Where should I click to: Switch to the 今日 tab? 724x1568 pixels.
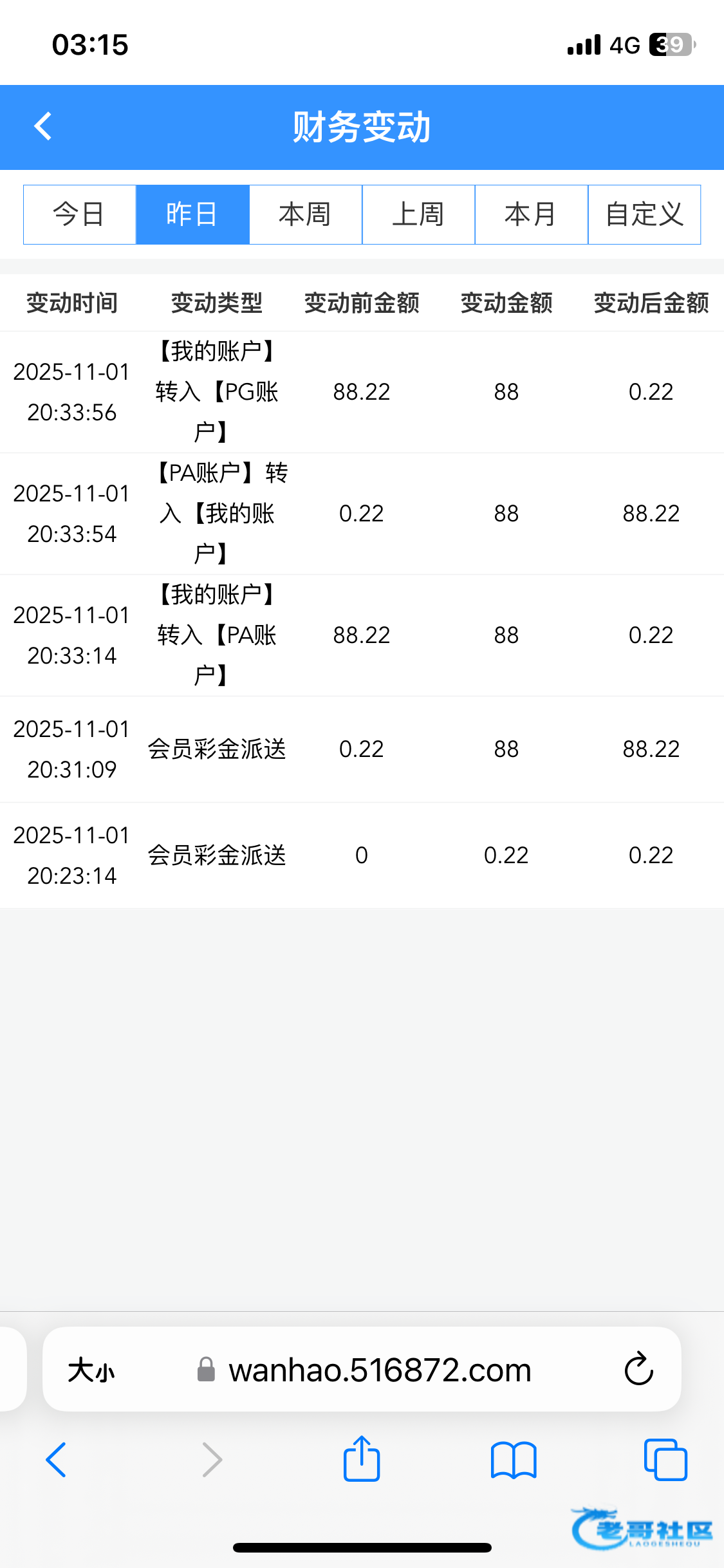point(79,214)
